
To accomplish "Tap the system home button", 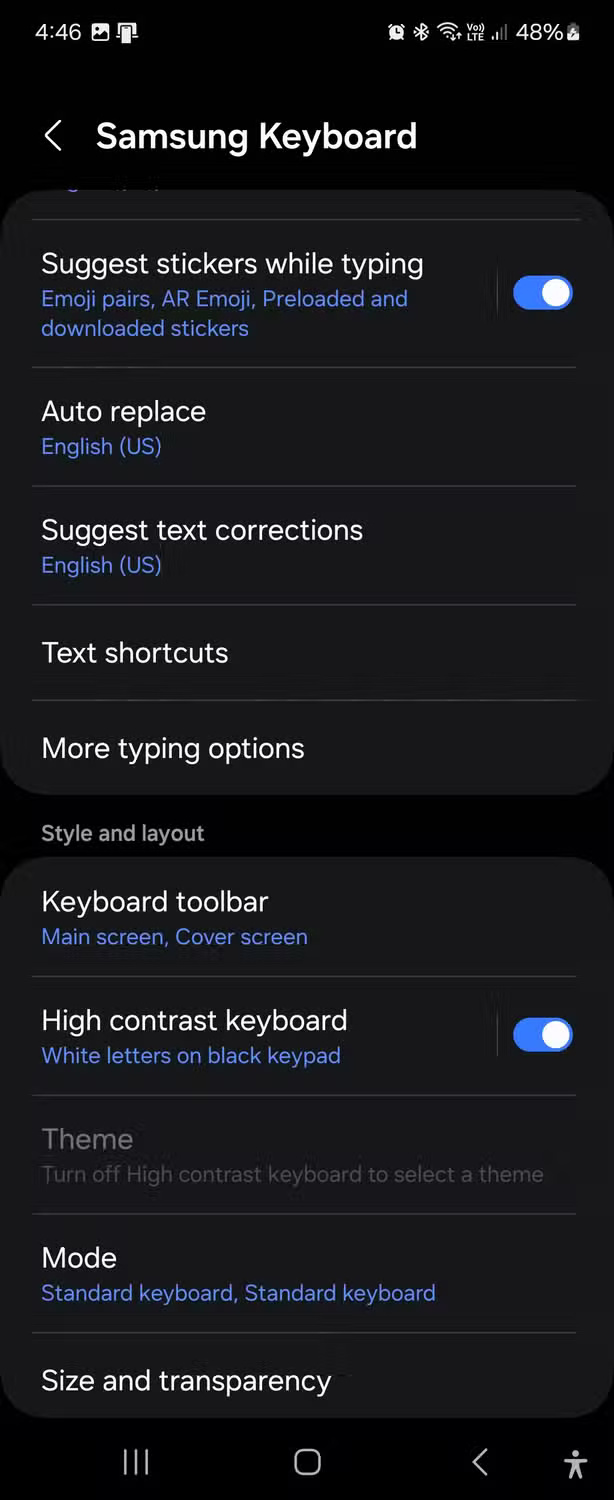I will pos(307,1462).
